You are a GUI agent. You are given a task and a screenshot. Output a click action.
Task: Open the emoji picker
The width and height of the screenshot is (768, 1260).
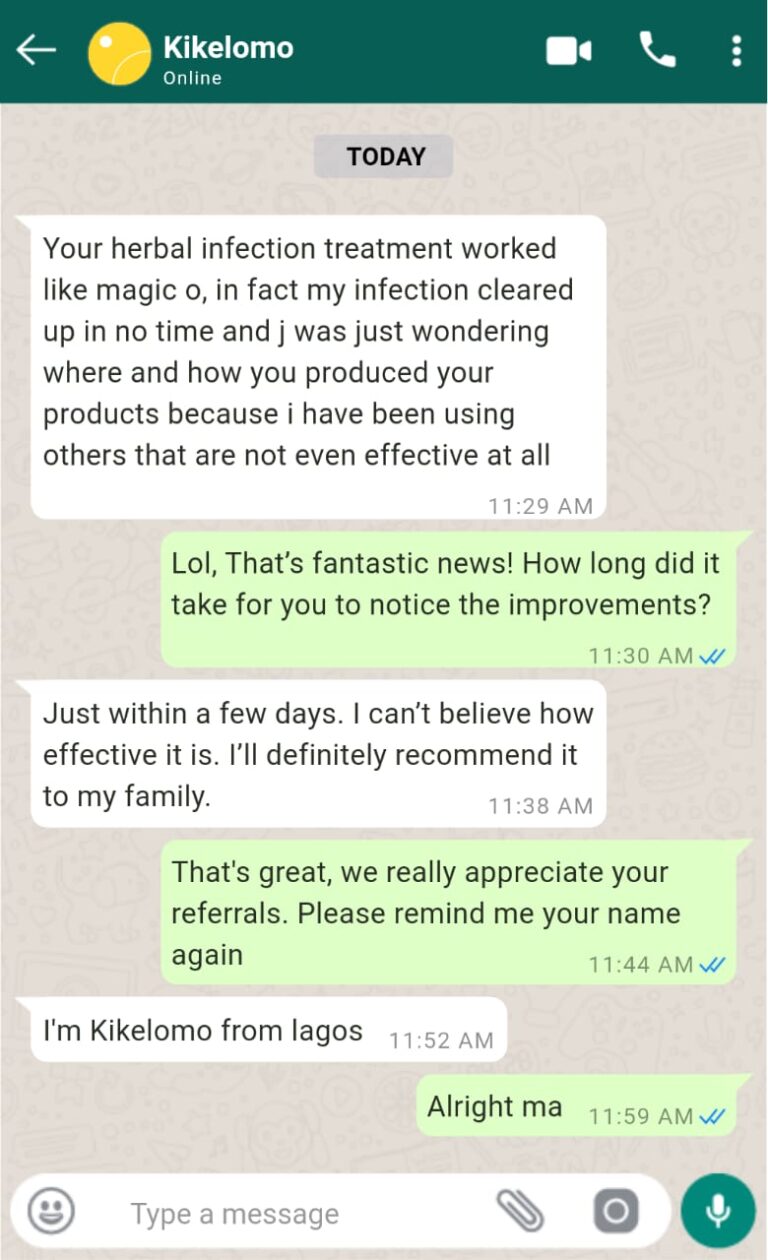(x=51, y=1212)
